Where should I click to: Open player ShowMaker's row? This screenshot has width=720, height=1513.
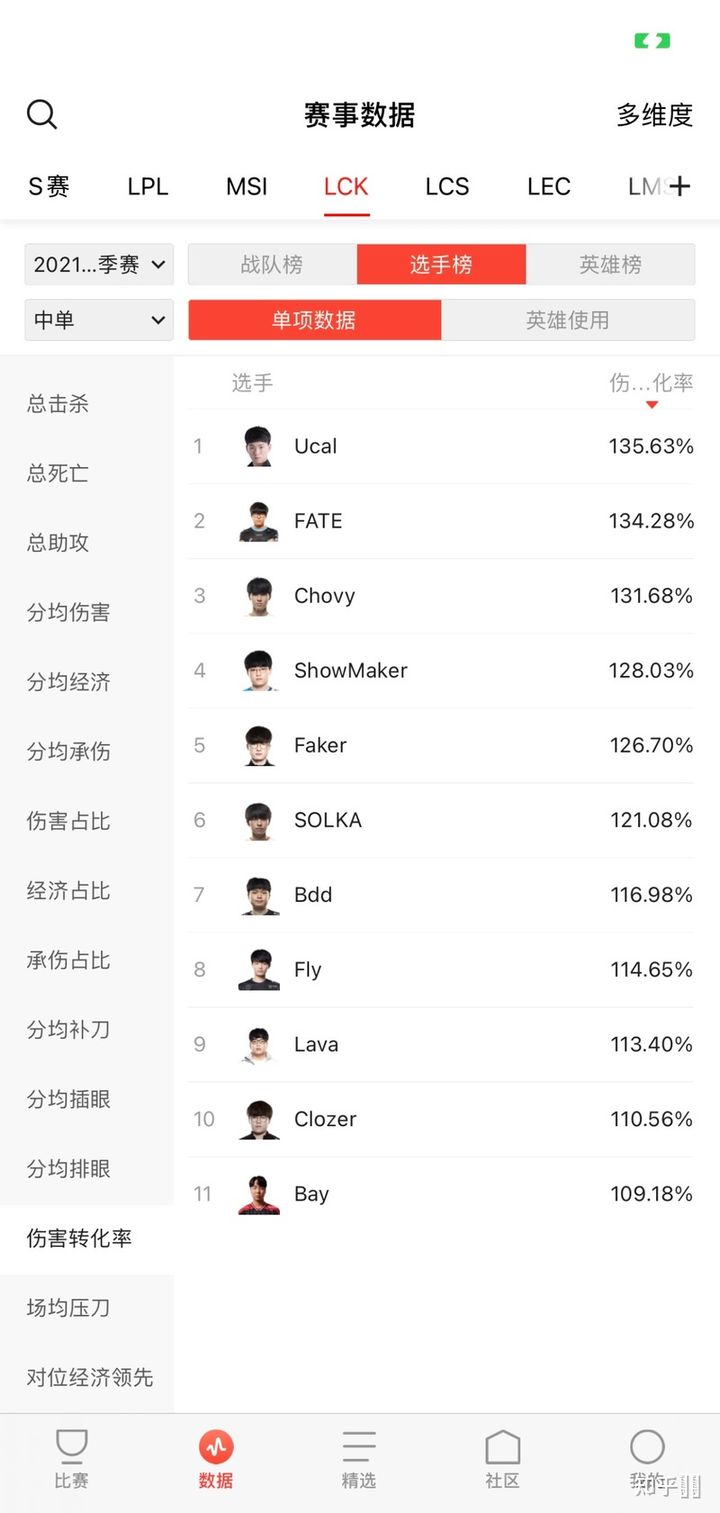441,670
